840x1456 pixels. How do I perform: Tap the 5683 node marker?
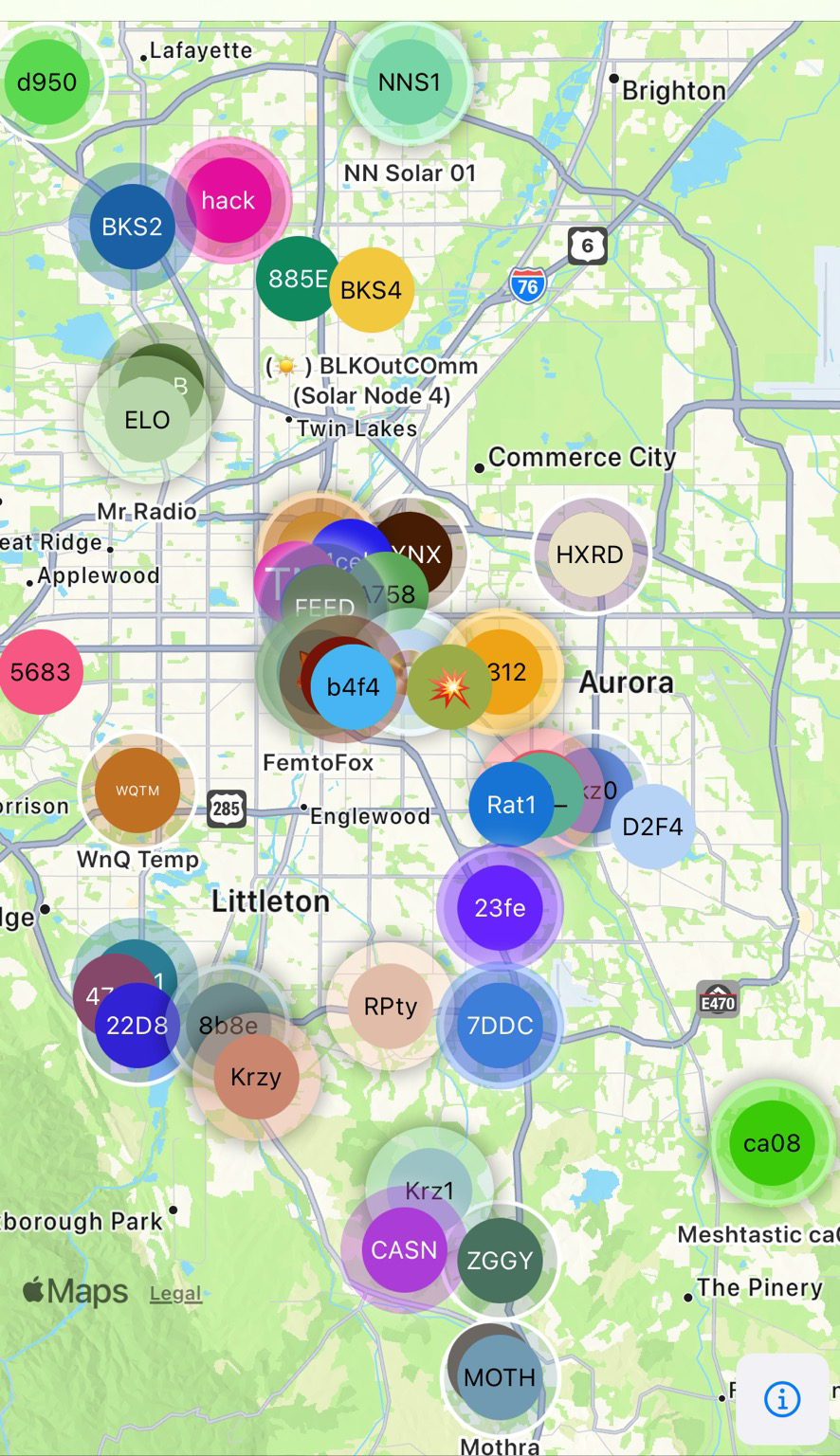pyautogui.click(x=41, y=672)
